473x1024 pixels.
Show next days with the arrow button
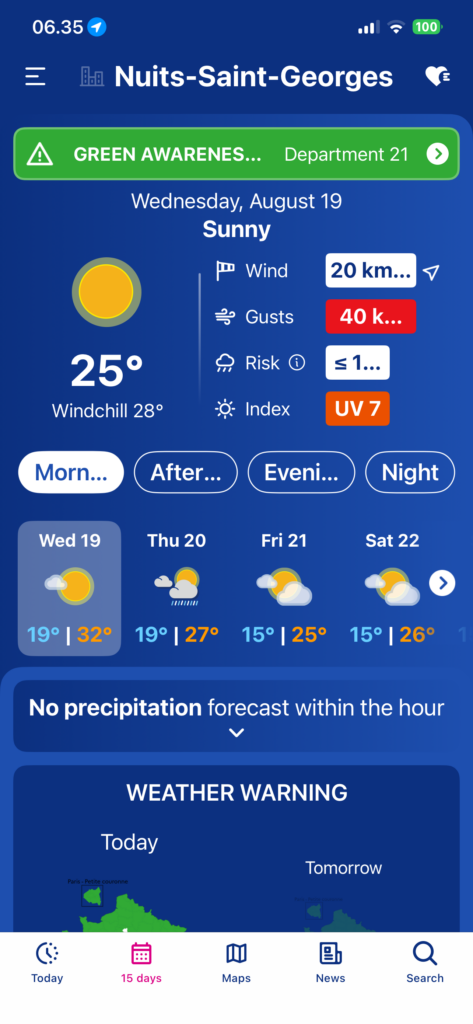tap(442, 583)
